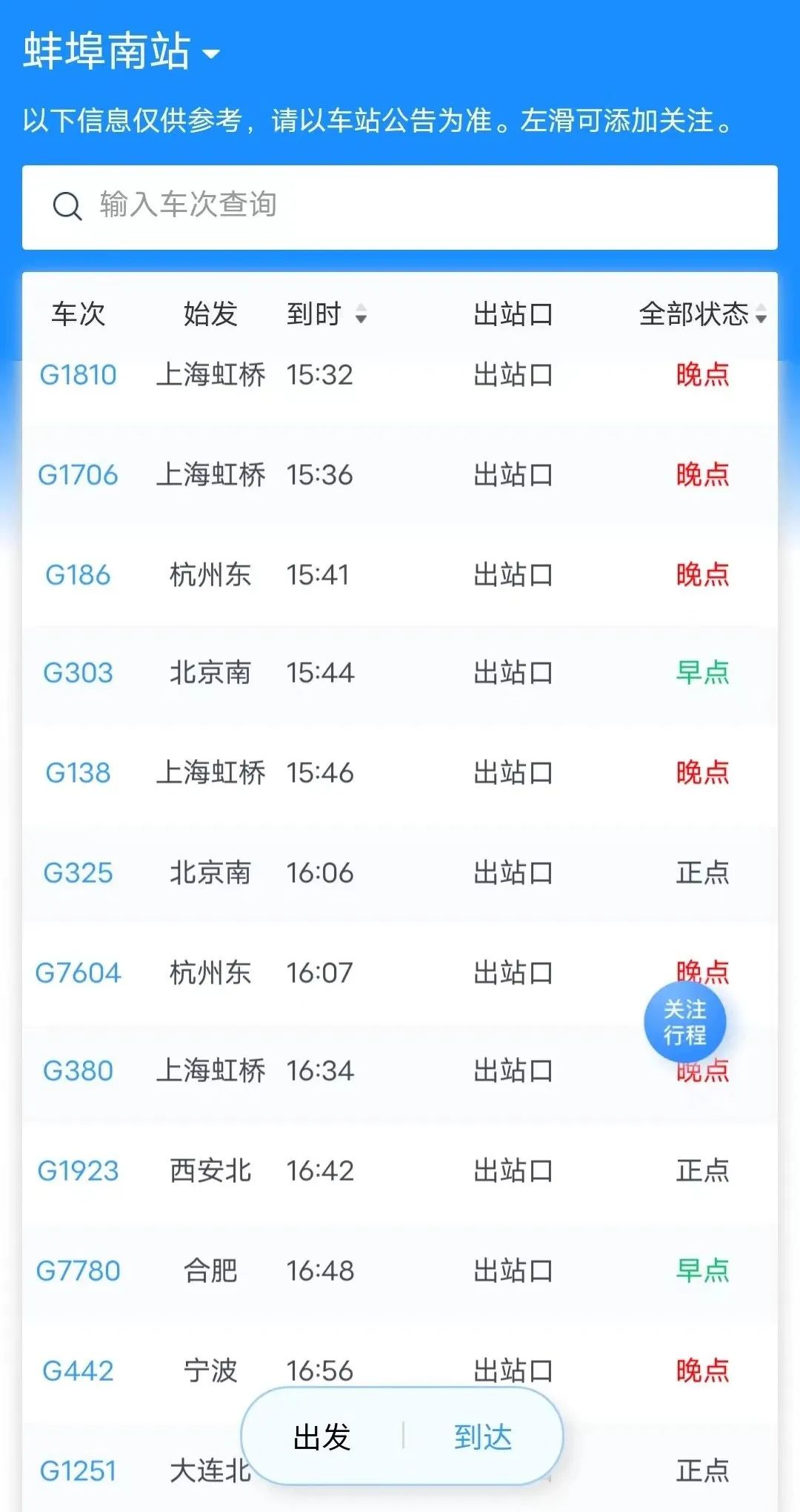Open train G138 row
This screenshot has height=1512, width=800.
[78, 773]
